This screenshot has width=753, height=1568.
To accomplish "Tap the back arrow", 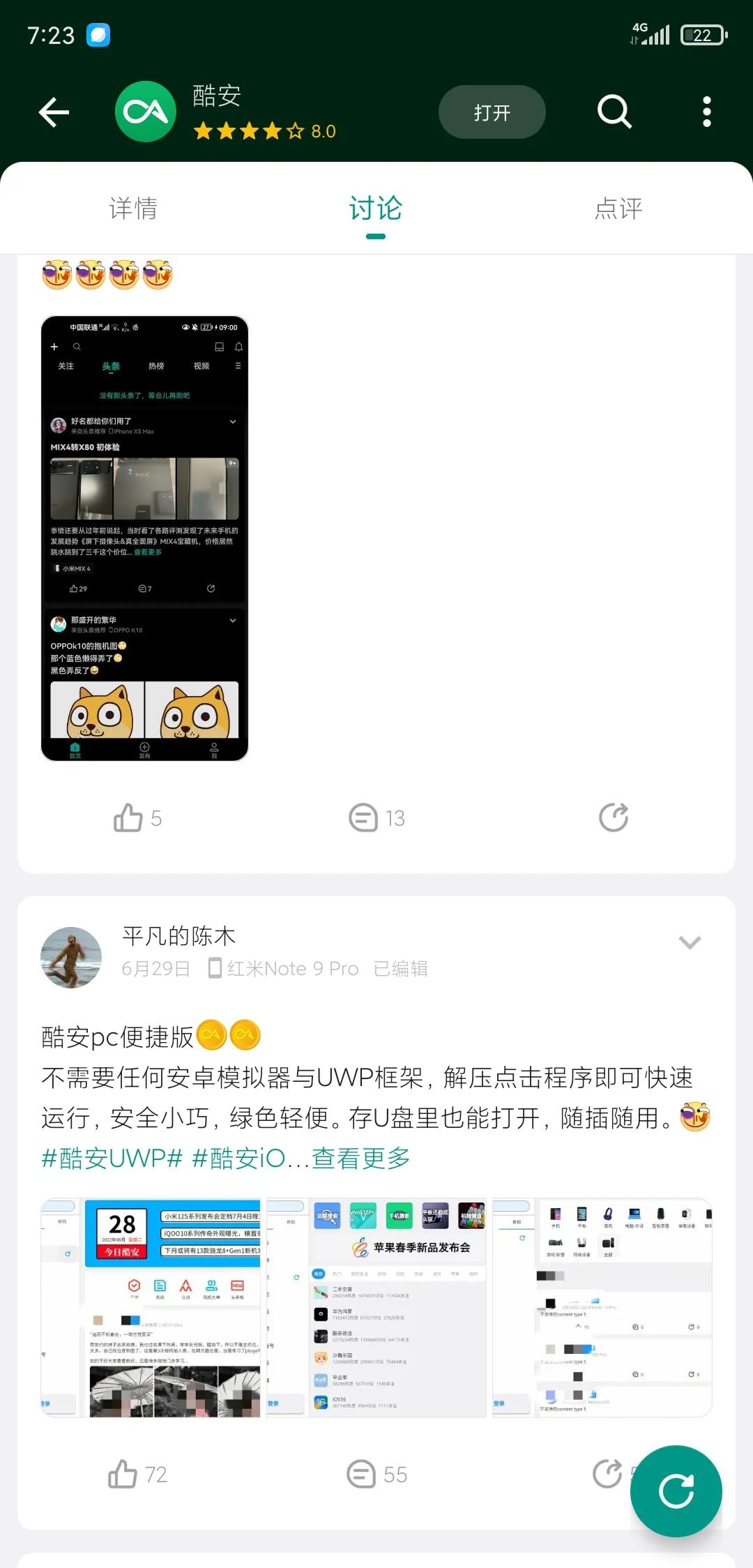I will tap(54, 112).
